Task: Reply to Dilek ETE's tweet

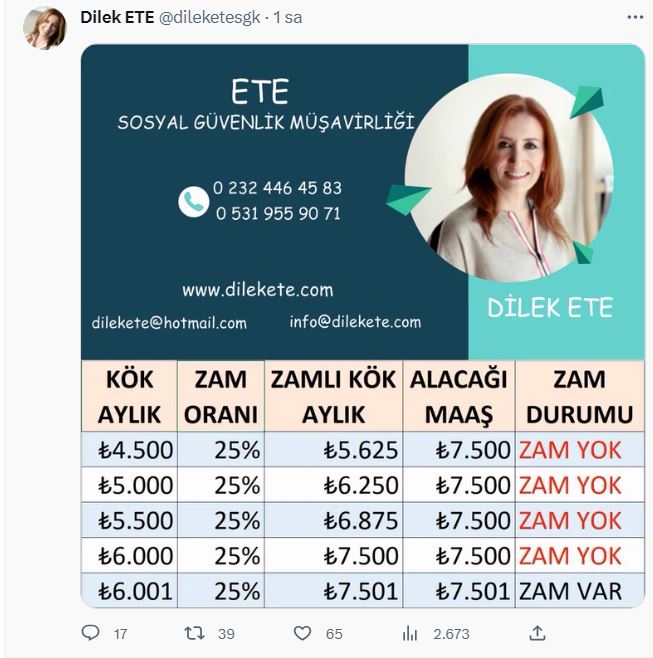Action: click(91, 633)
